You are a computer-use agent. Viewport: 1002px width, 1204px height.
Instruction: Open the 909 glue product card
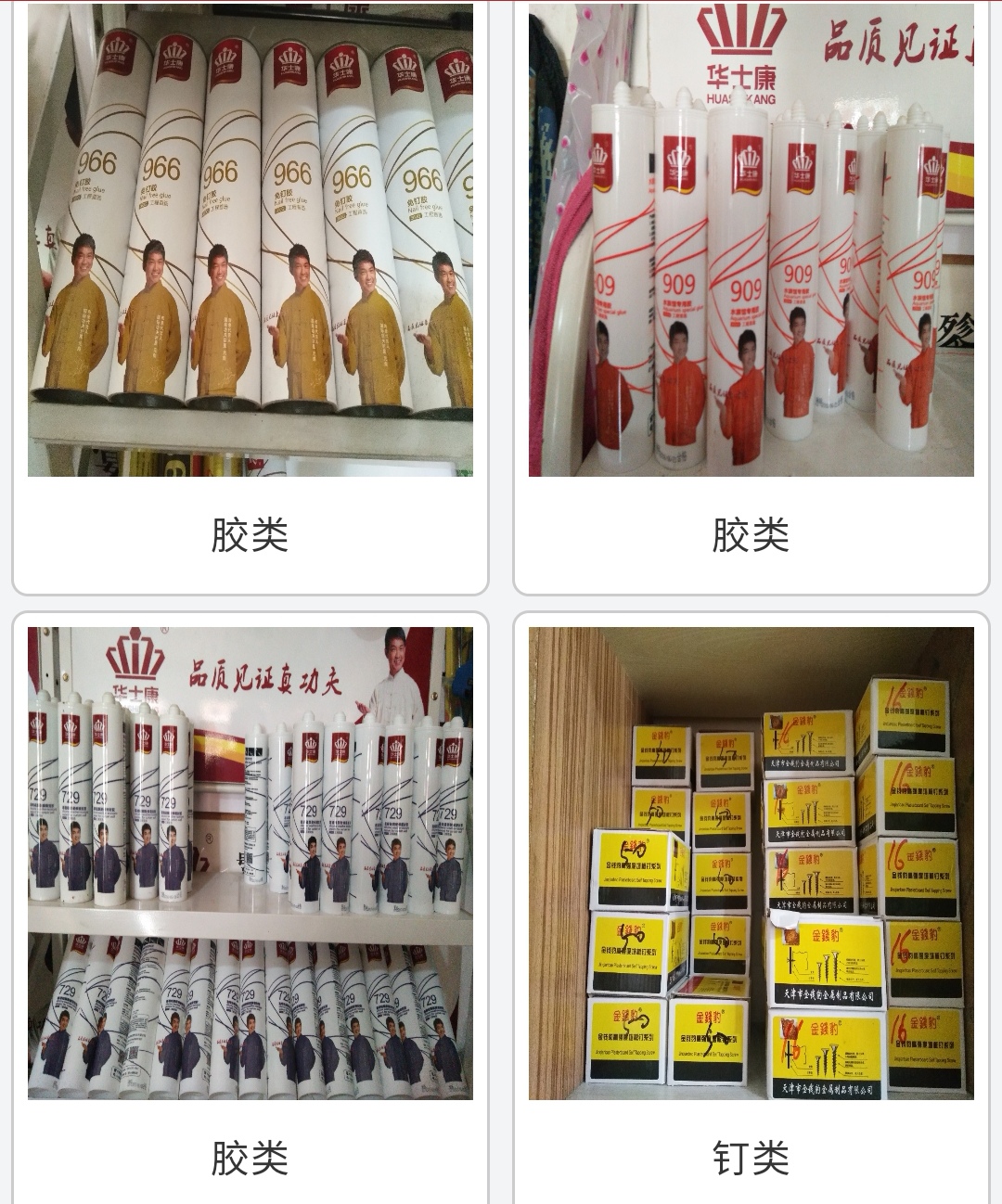pyautogui.click(x=751, y=241)
